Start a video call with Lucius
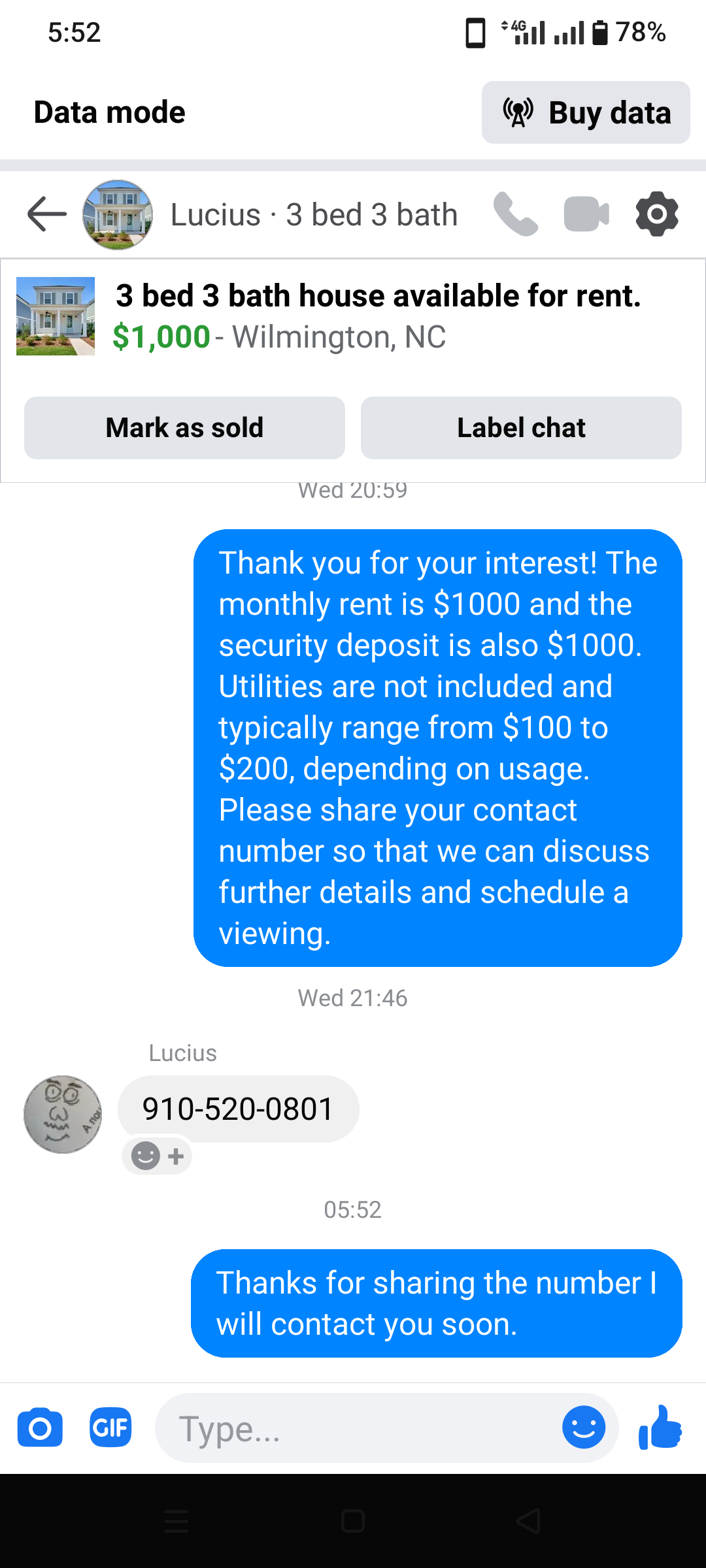Viewport: 706px width, 1568px height. click(x=586, y=214)
